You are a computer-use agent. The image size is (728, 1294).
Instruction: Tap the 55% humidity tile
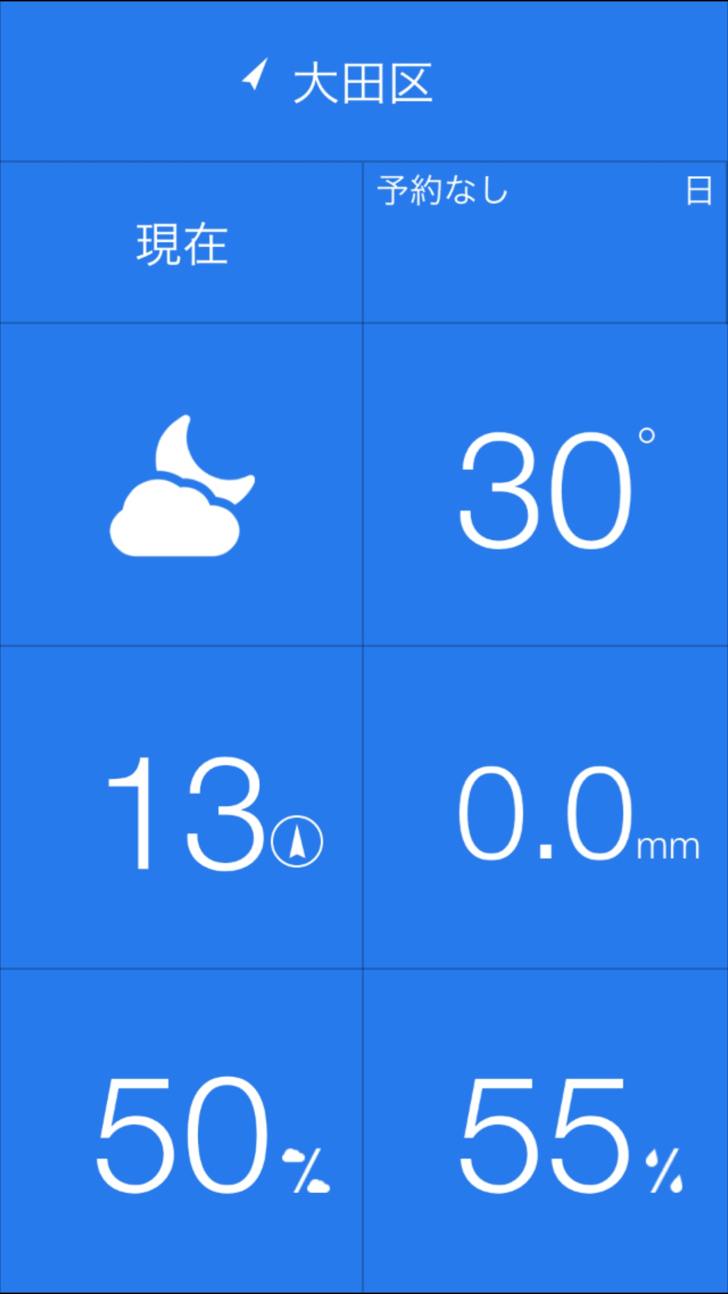pyautogui.click(x=545, y=1131)
